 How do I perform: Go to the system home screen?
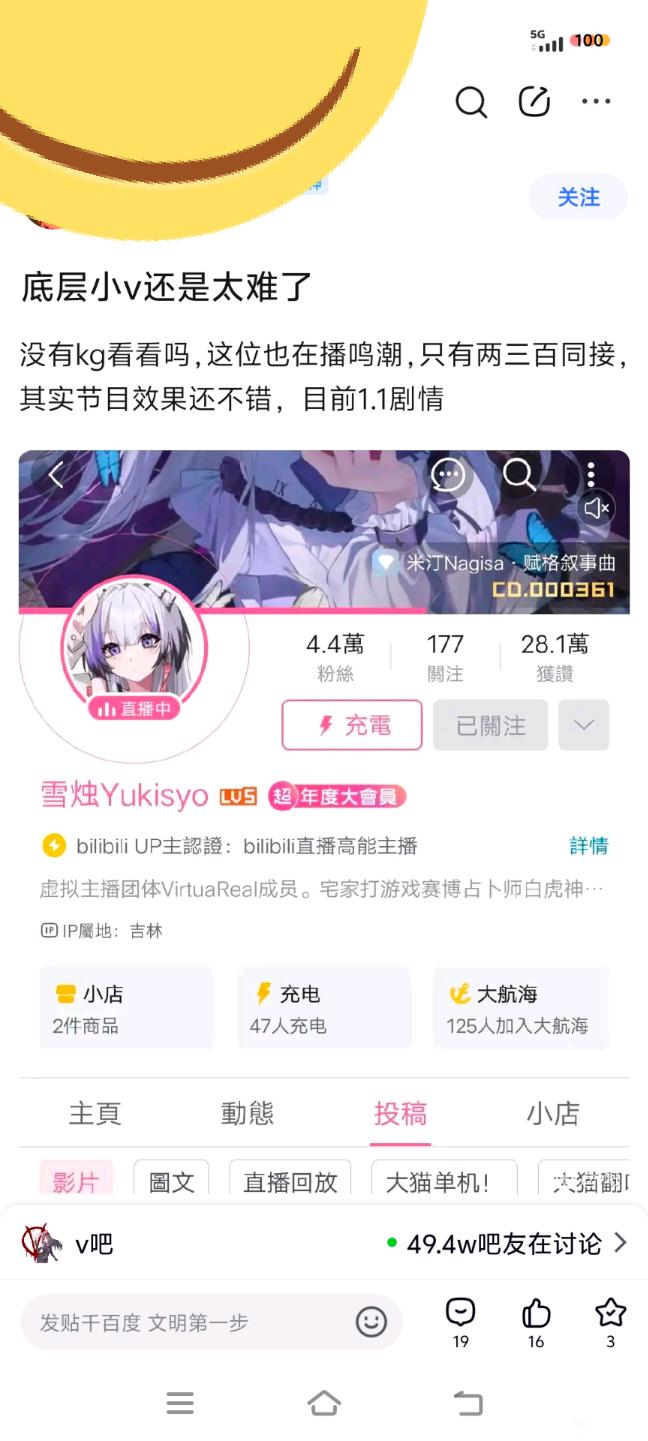coord(324,1403)
